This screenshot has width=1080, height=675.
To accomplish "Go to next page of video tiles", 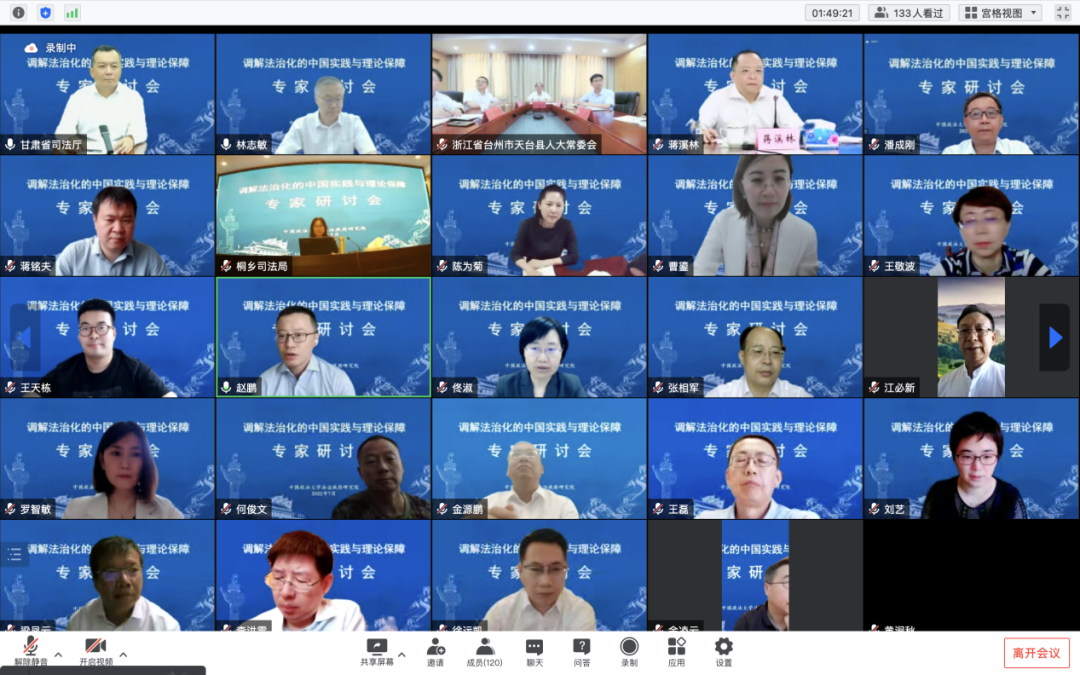I will (1055, 338).
